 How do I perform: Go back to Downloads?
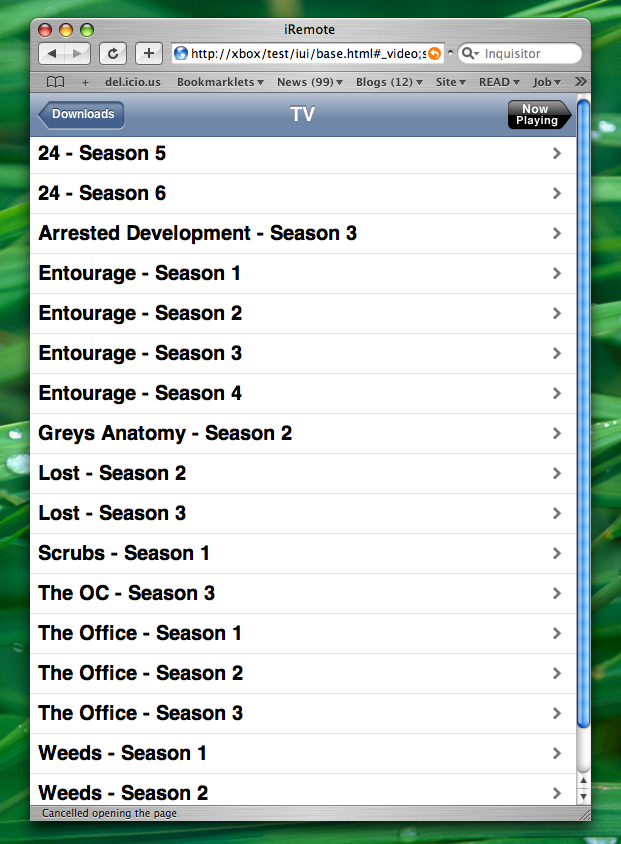point(82,115)
